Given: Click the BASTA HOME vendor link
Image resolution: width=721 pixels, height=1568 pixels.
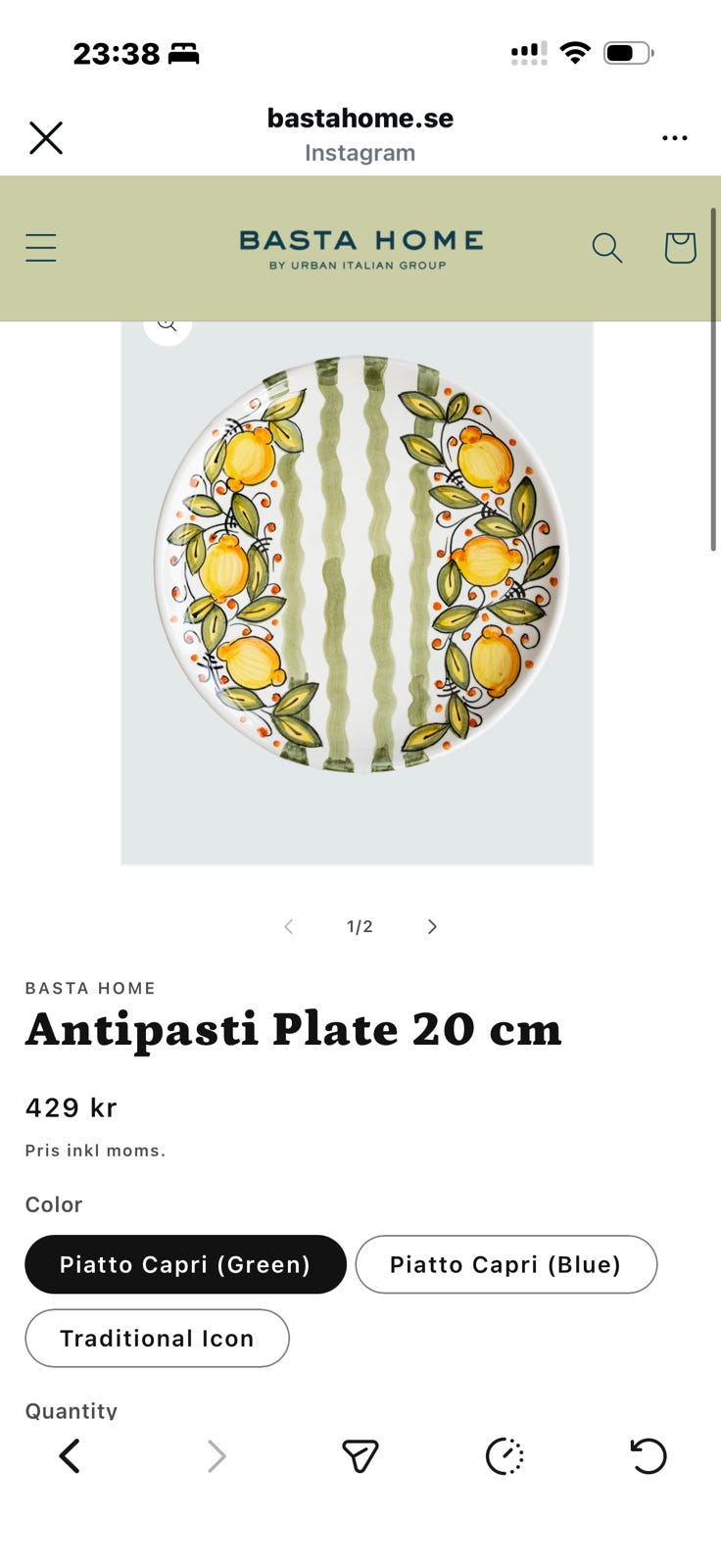Looking at the screenshot, I should point(90,988).
